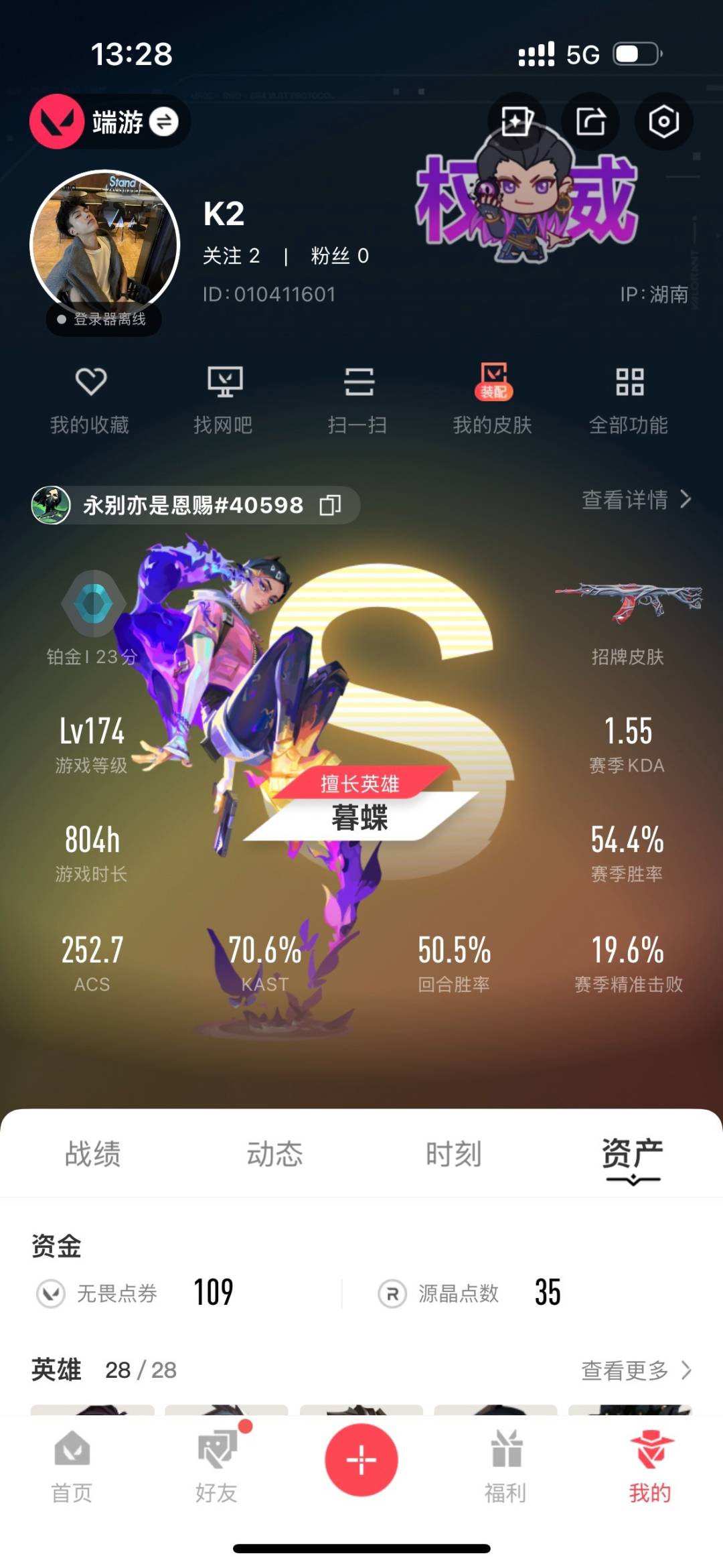The image size is (723, 1568).
Task: Open the 福利 rewards tab
Action: tap(506, 1466)
